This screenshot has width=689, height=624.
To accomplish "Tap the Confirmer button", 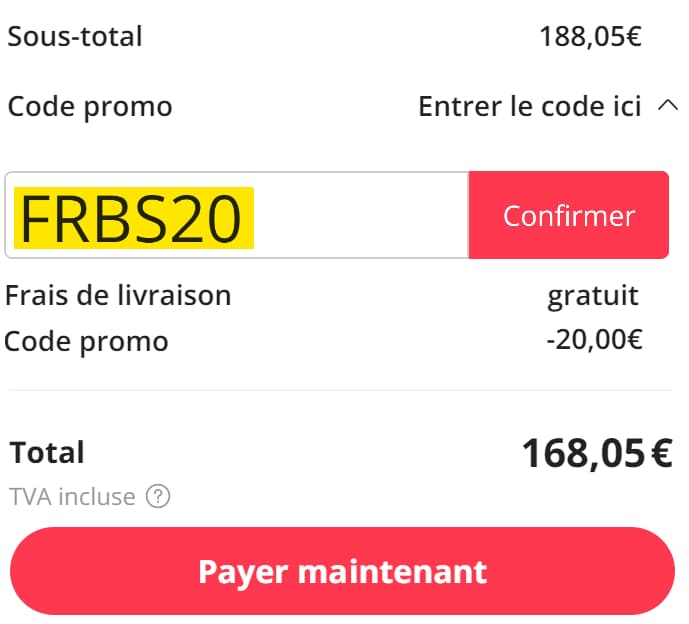I will [x=568, y=216].
